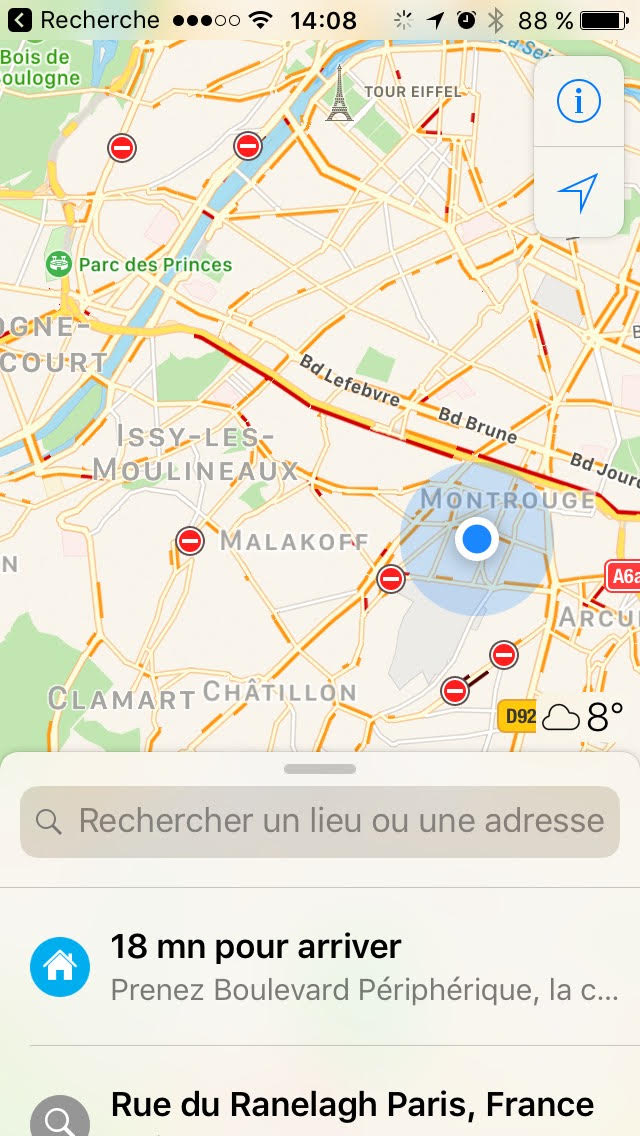Return to the Recherche app via the status bar
Screen dimensions: 640x1136
pyautogui.click(x=84, y=20)
